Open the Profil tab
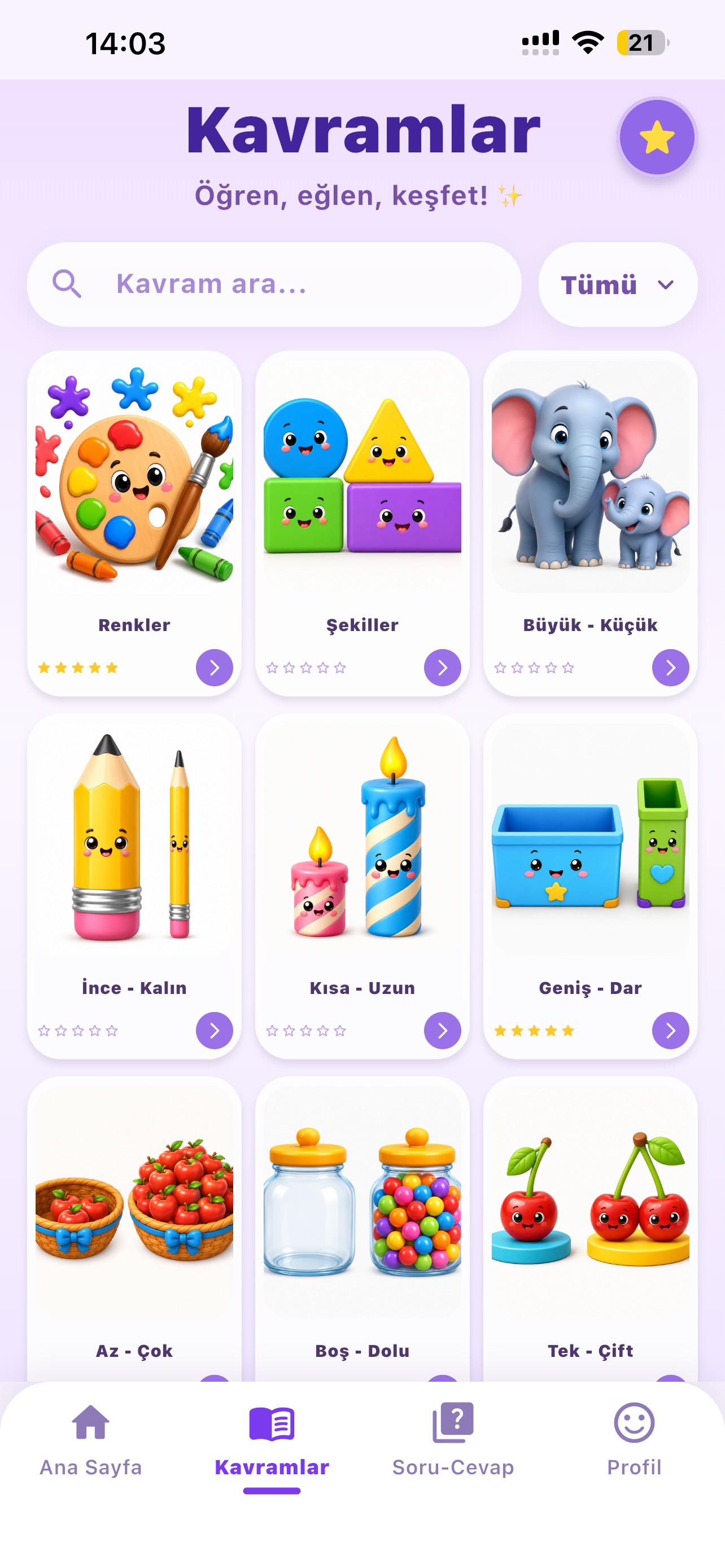Viewport: 725px width, 1568px height. (x=634, y=1442)
